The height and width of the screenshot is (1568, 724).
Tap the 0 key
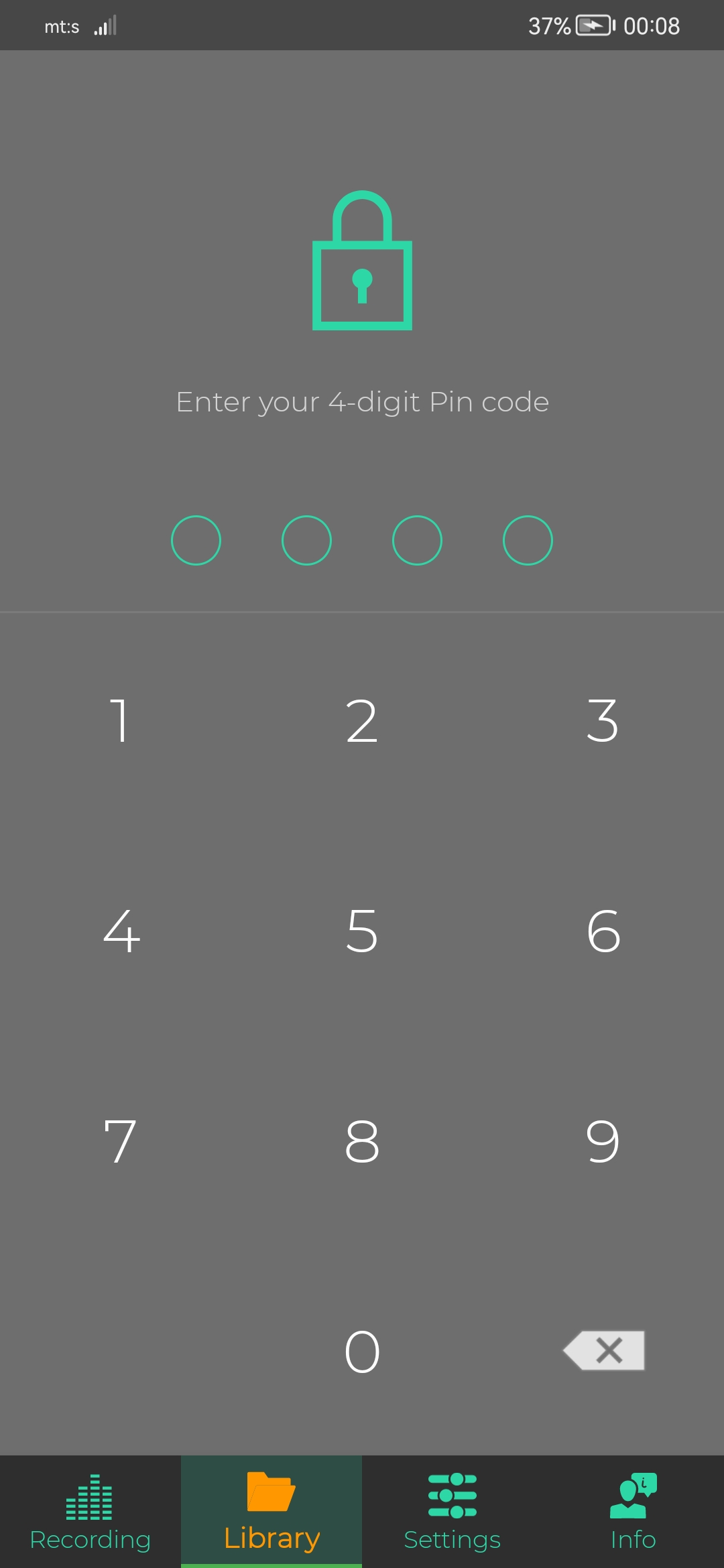(362, 1351)
